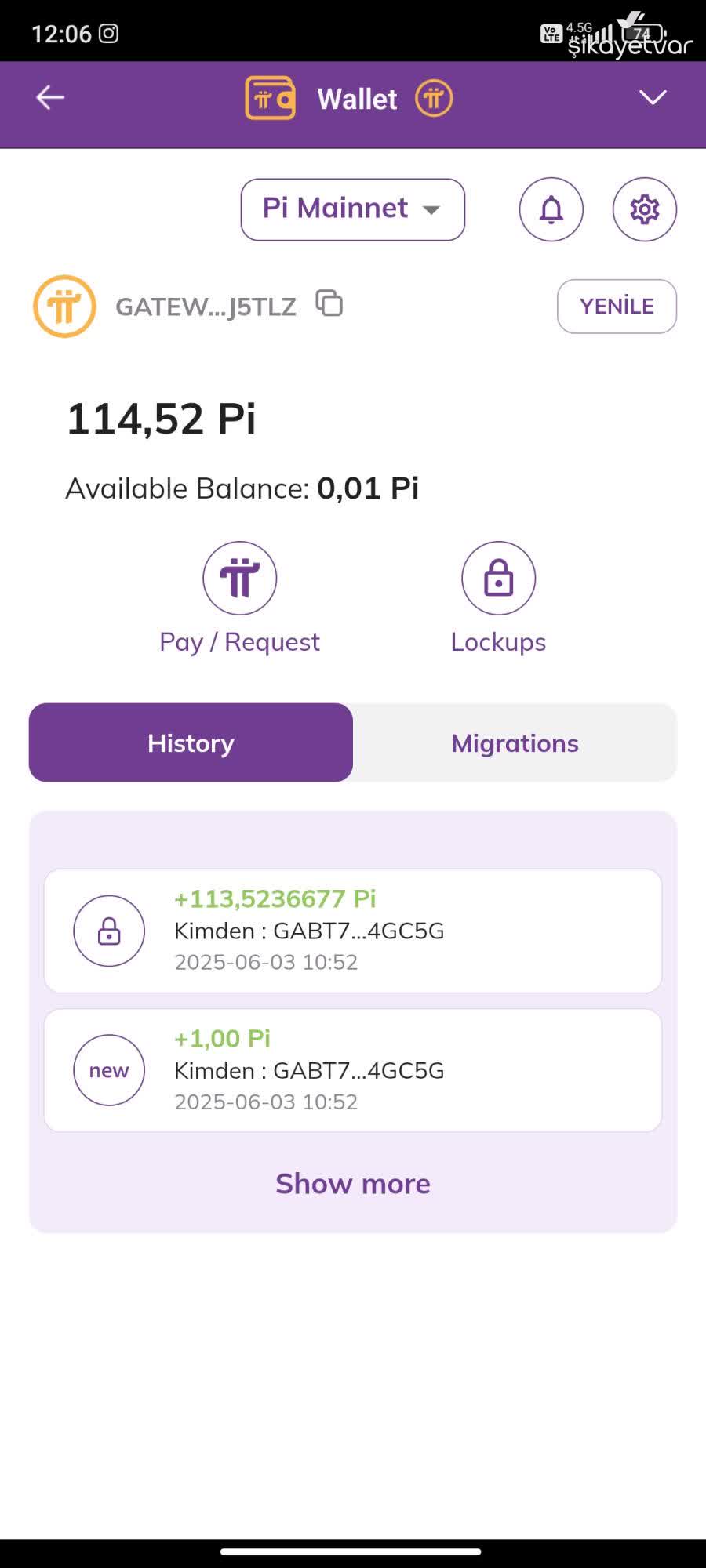The image size is (706, 1568).
Task: Tap the dropdown arrow inside Pi Mainnet selector
Action: (x=431, y=210)
